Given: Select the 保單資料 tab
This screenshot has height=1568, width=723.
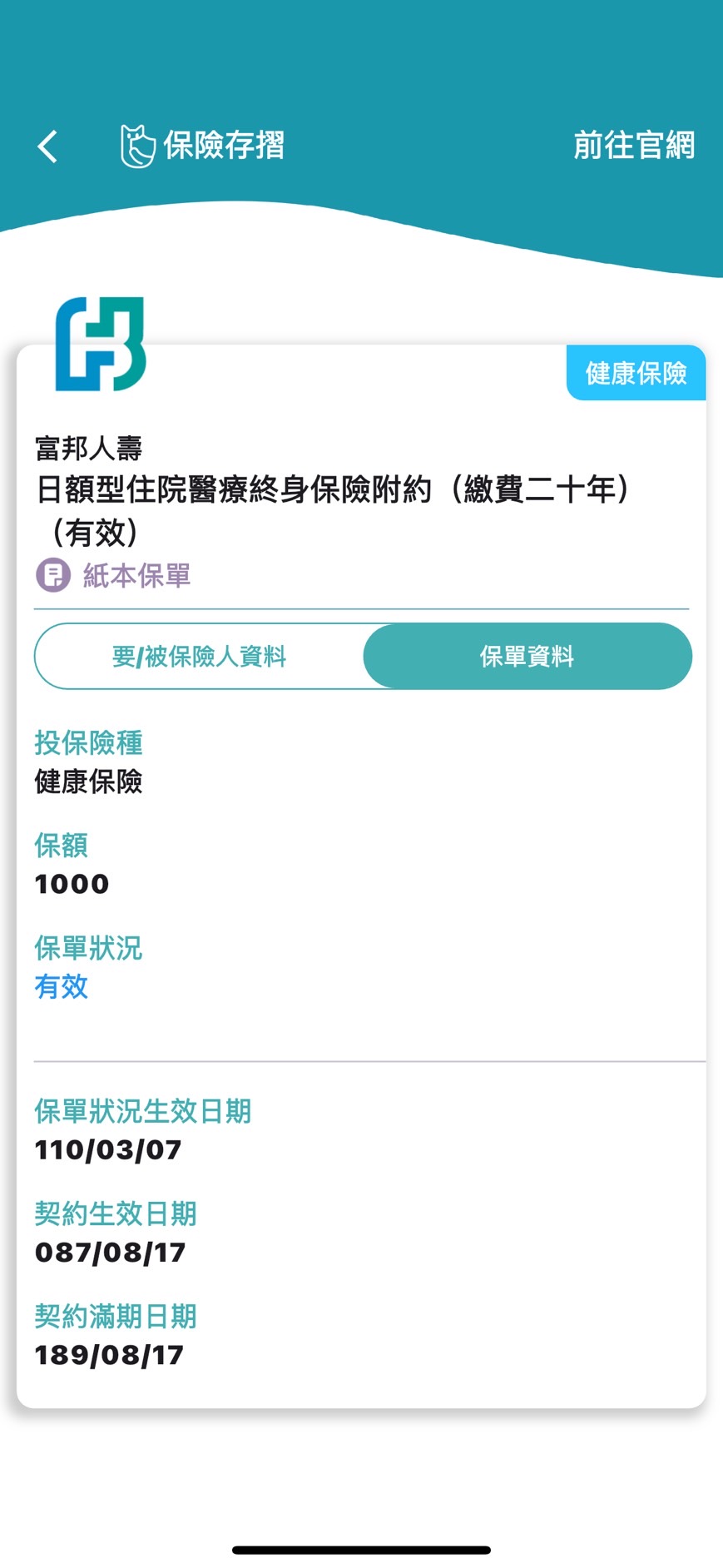Looking at the screenshot, I should point(527,657).
